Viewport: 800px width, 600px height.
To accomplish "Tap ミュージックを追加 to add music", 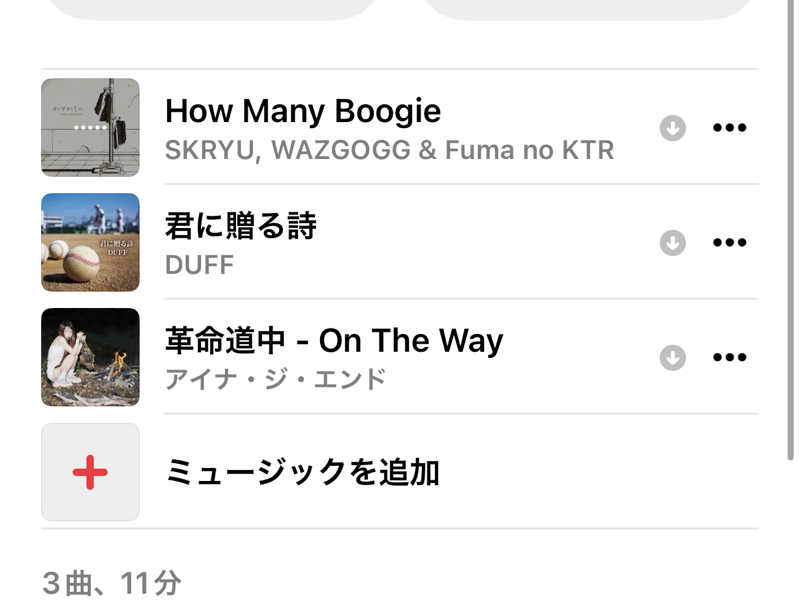I will 301,472.
